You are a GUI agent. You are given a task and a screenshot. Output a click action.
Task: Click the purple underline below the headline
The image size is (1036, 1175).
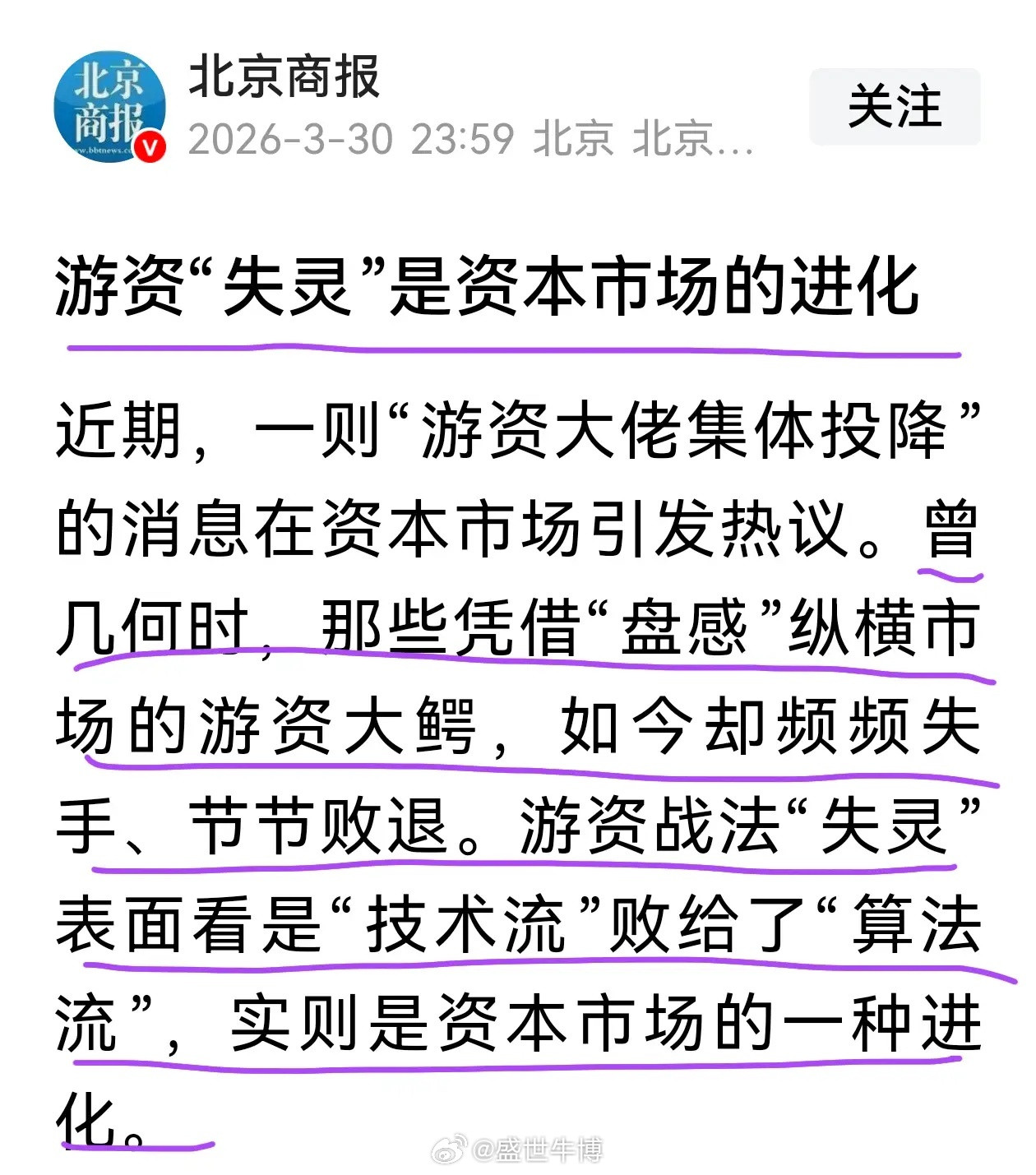(x=510, y=347)
